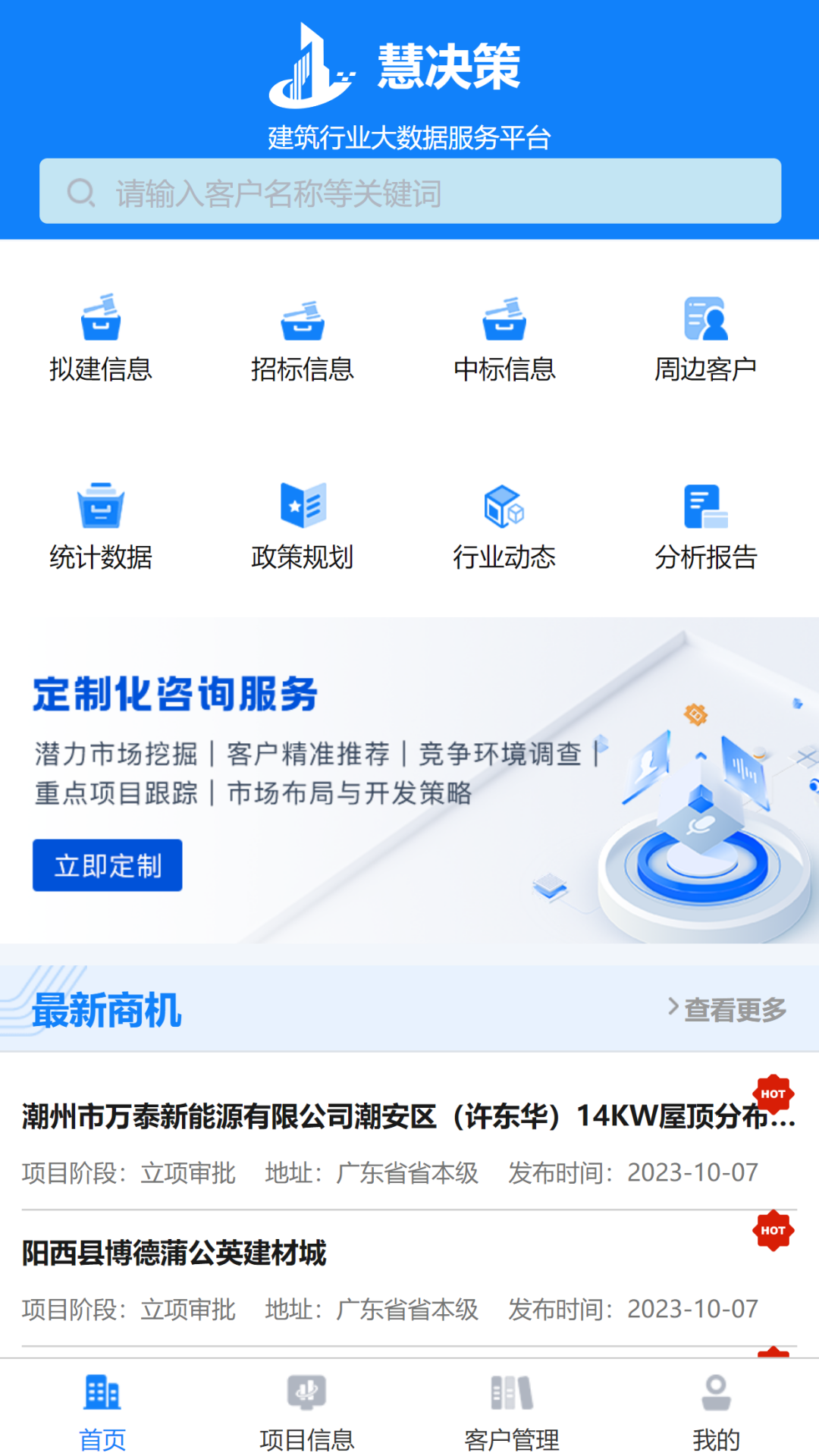Open 政策规划 section
This screenshot has height=1456, width=819.
303,526
